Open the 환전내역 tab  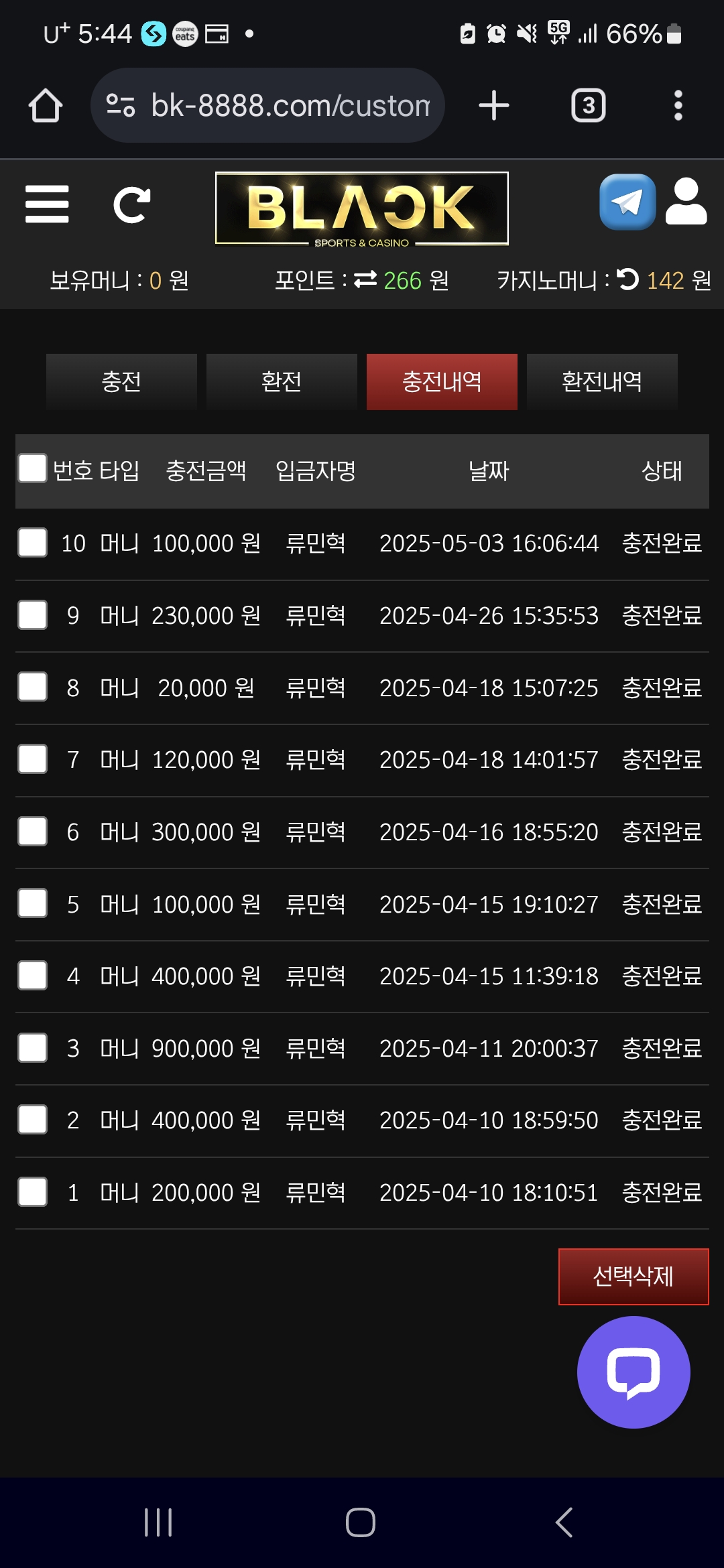pyautogui.click(x=602, y=381)
